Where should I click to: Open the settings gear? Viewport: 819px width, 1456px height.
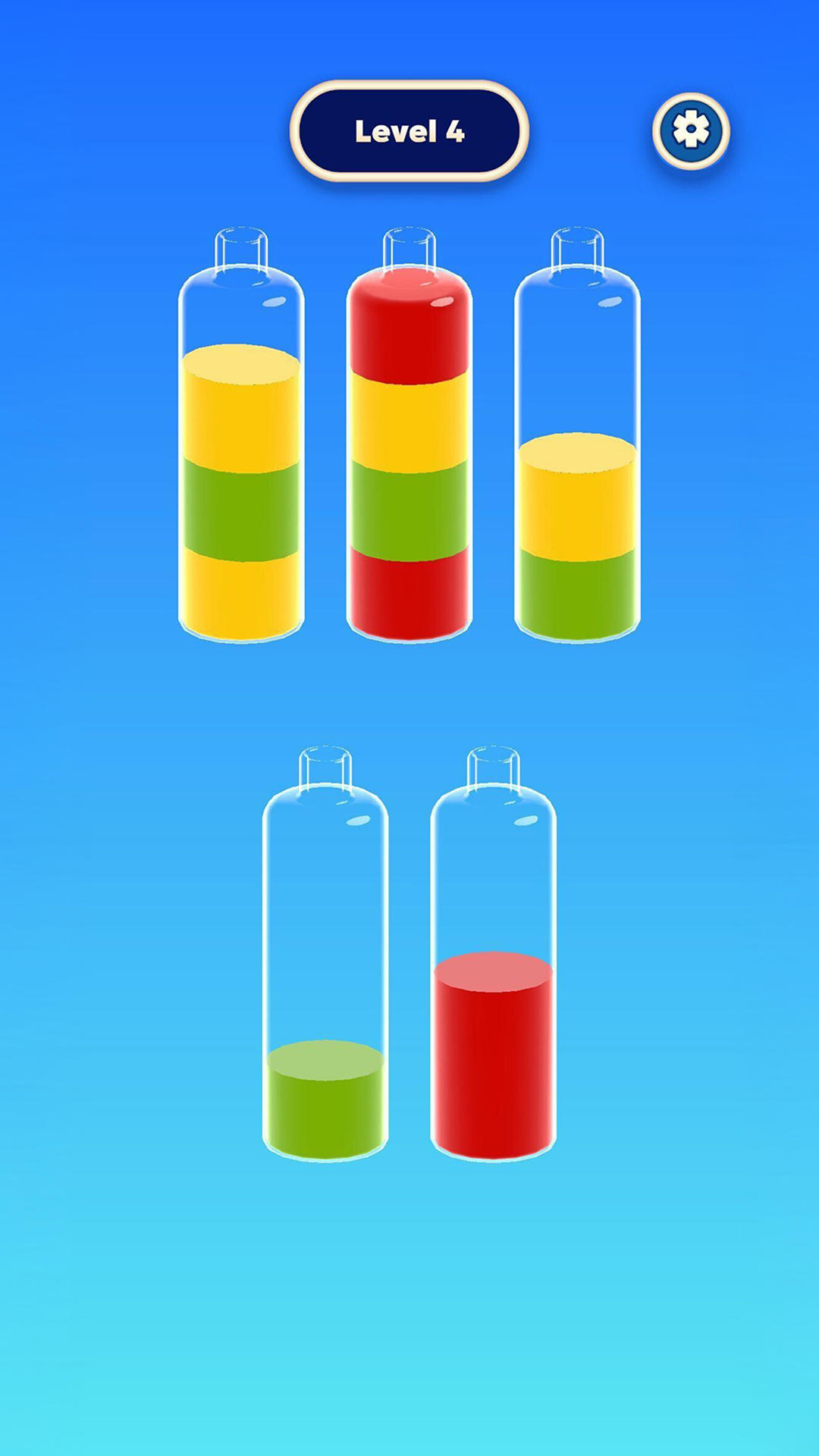[691, 130]
